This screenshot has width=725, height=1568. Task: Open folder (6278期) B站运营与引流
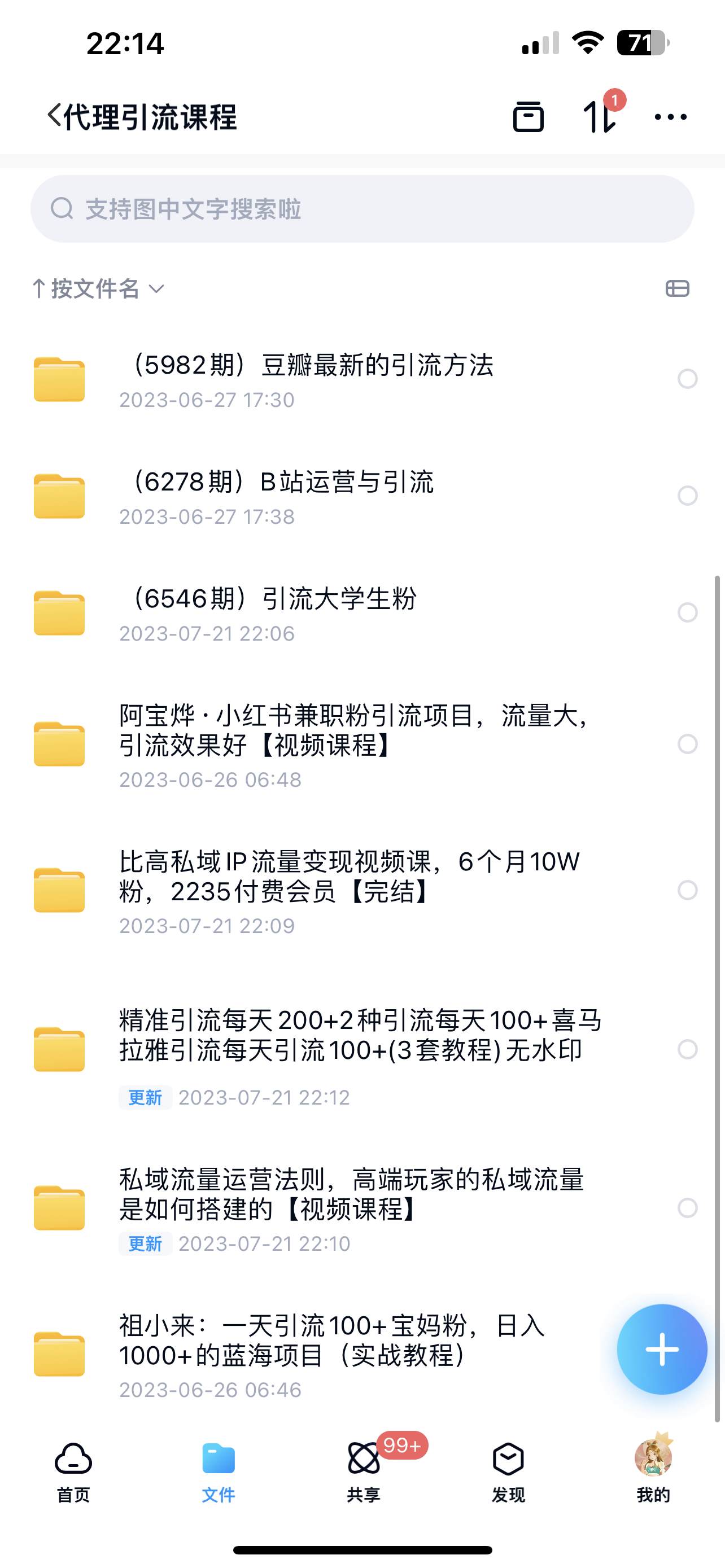pyautogui.click(x=362, y=496)
